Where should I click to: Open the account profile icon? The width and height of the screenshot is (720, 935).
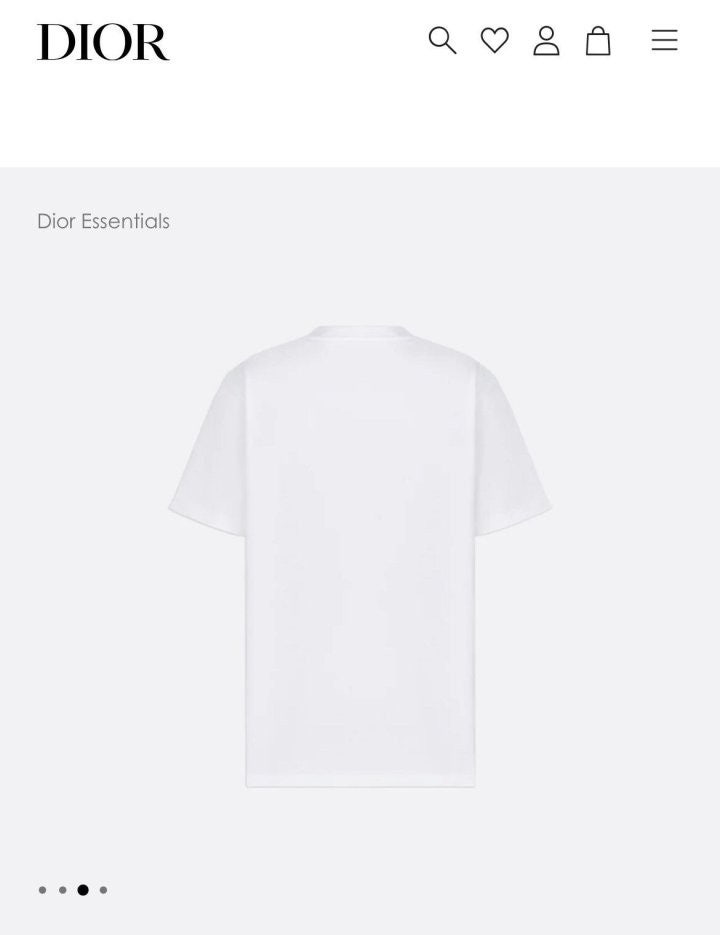(546, 40)
